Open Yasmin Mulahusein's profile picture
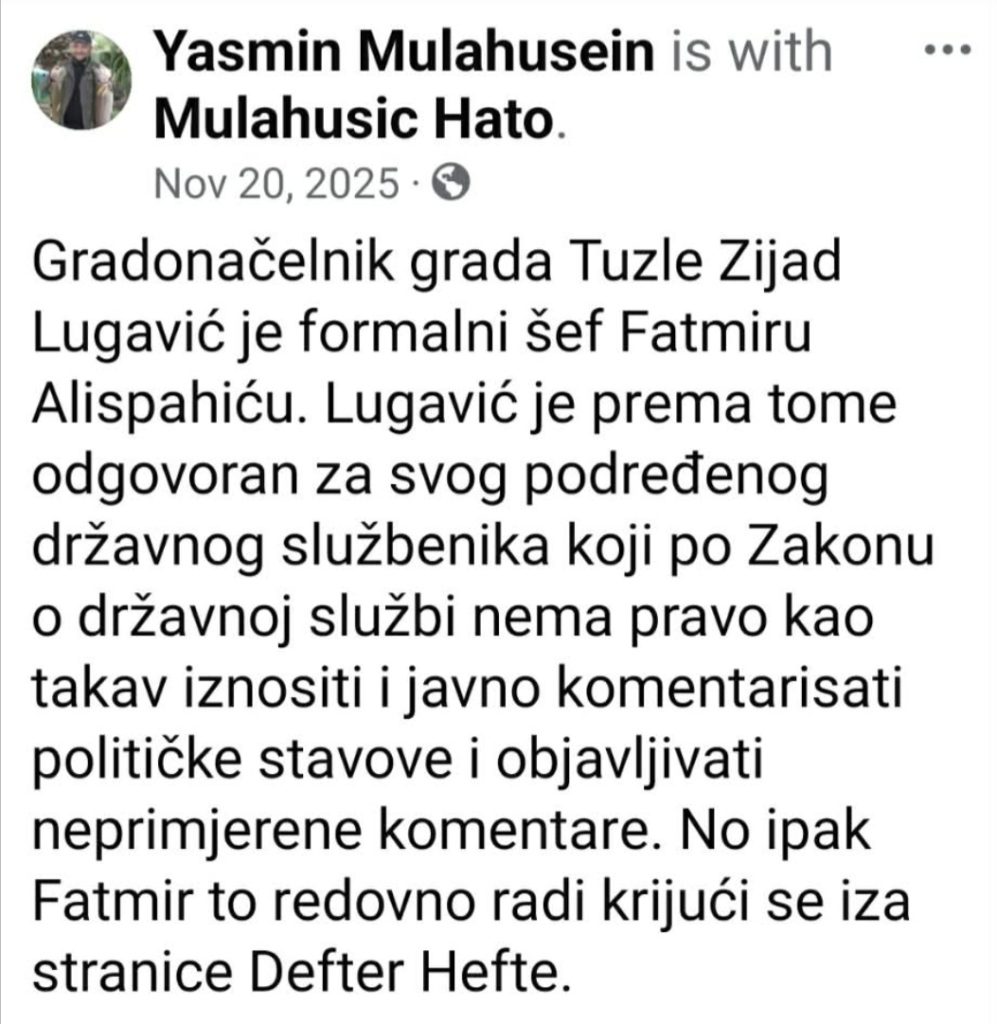Viewport: 997px width, 1024px height. pos(82,80)
